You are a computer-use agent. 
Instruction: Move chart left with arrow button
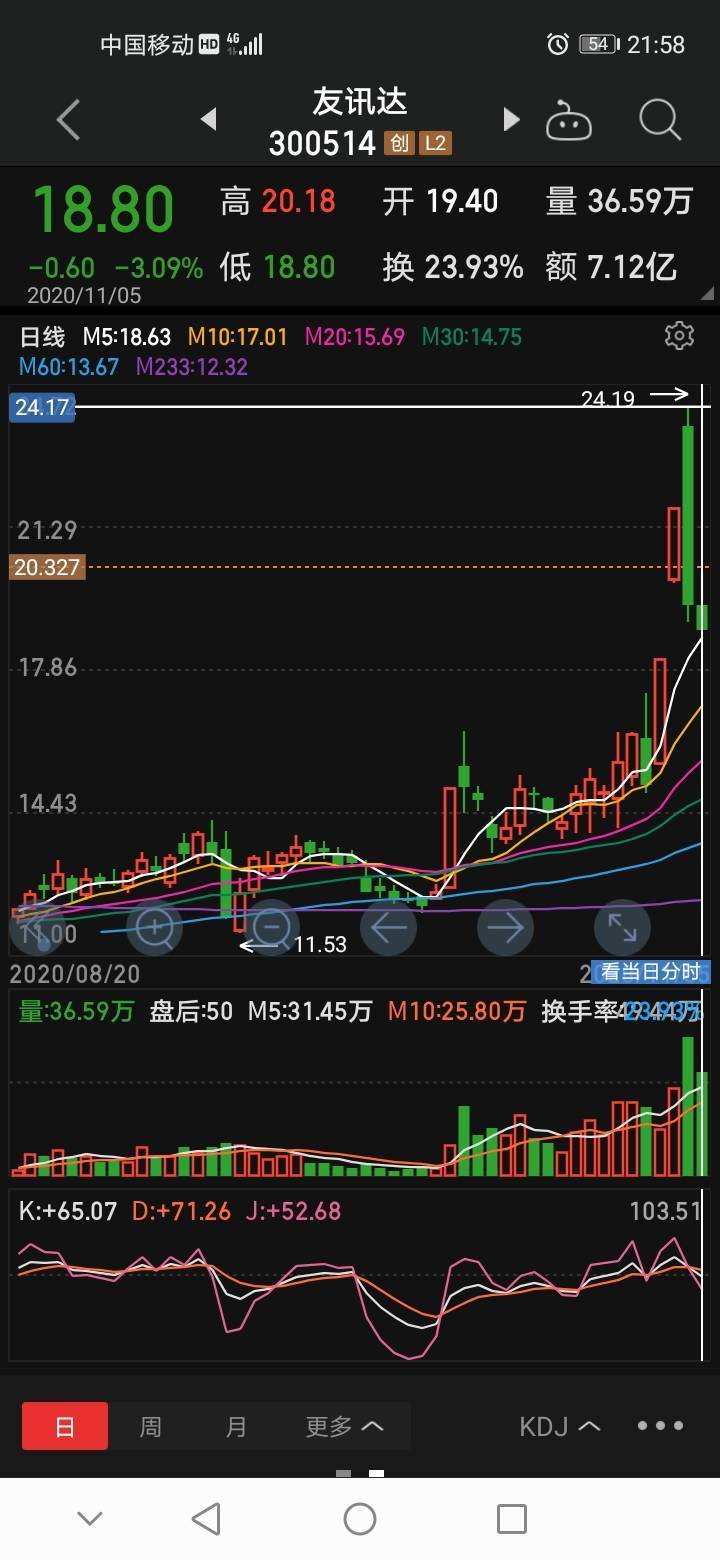pyautogui.click(x=388, y=929)
